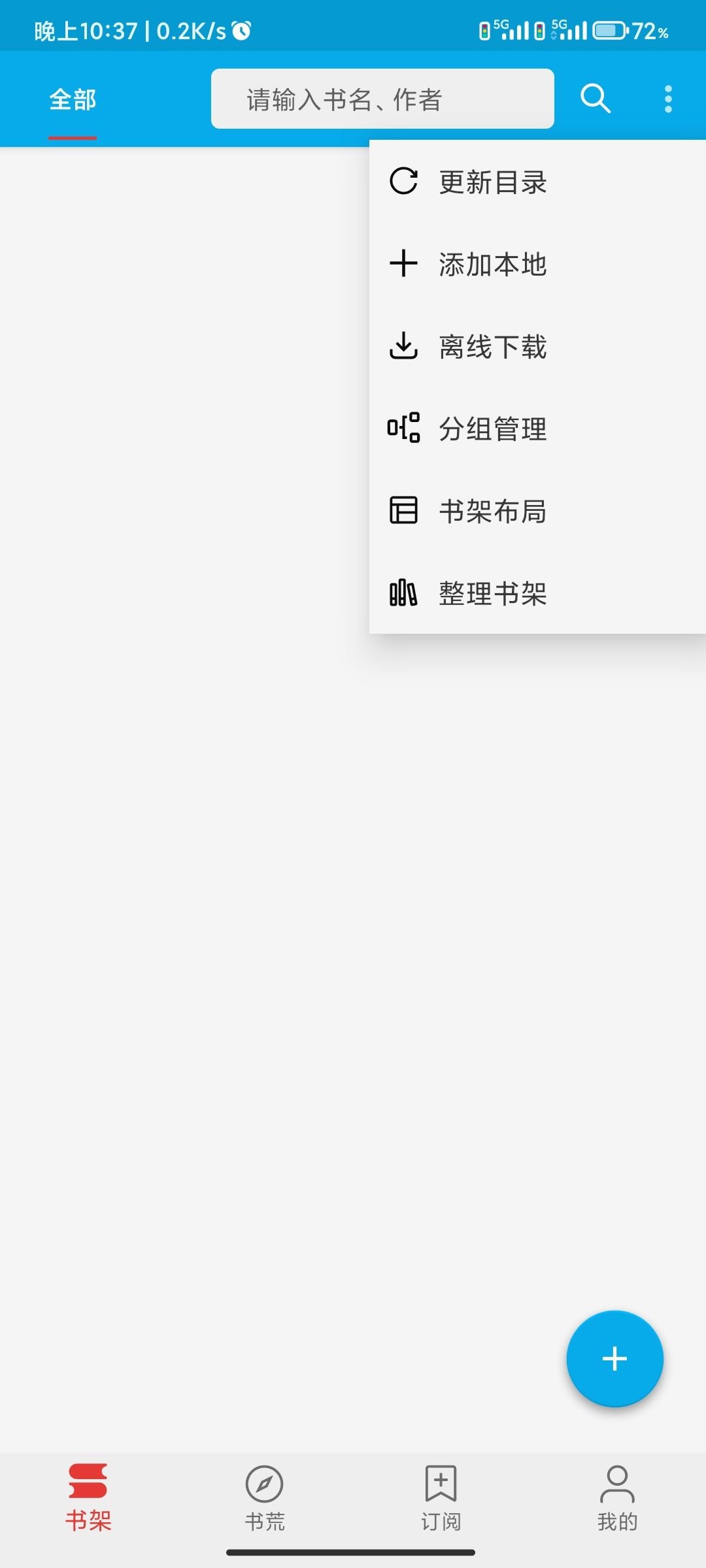The image size is (706, 1568).
Task: Select 整理书架 to arrange the bookshelf
Action: (492, 593)
